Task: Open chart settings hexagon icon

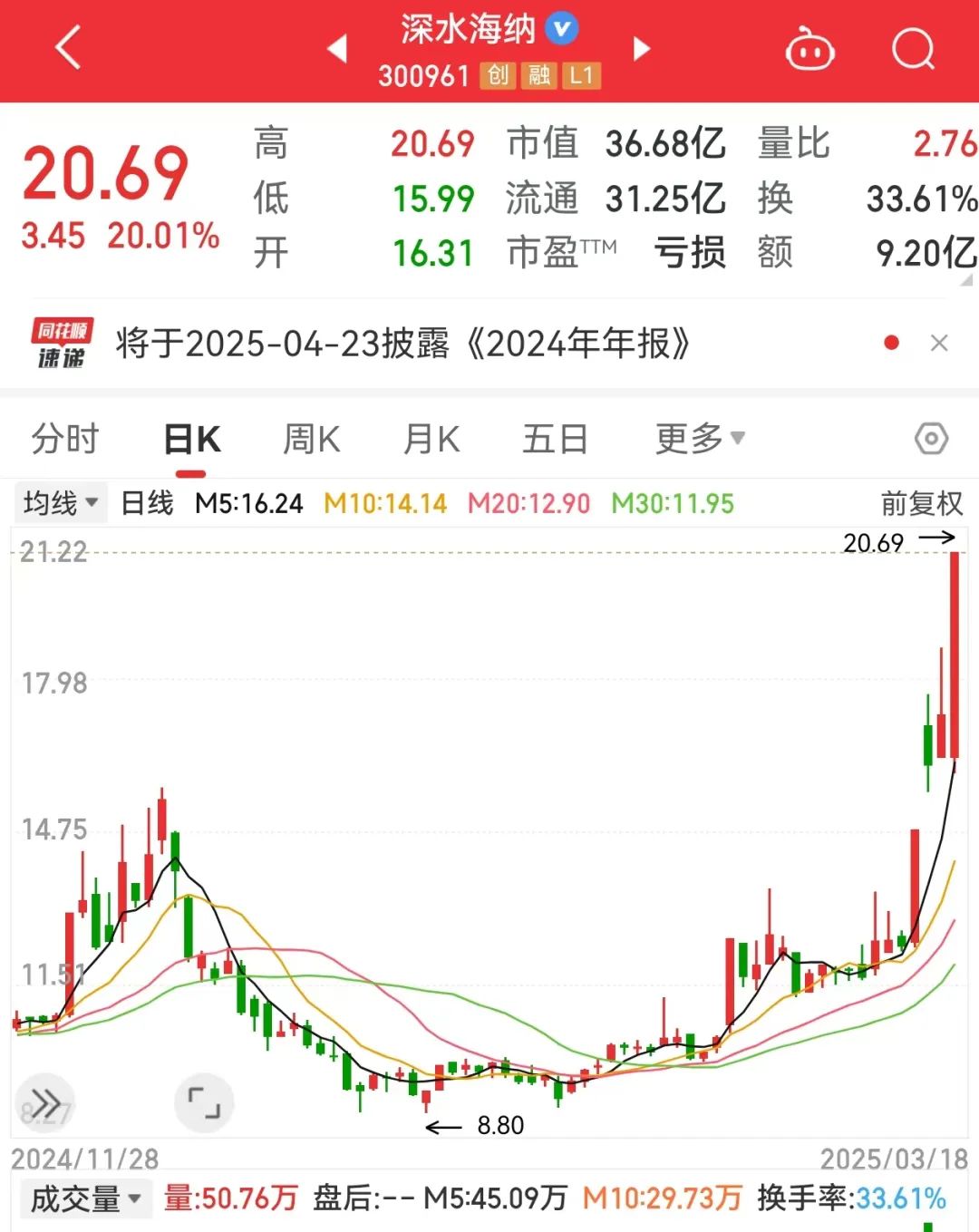Action: pos(931,439)
